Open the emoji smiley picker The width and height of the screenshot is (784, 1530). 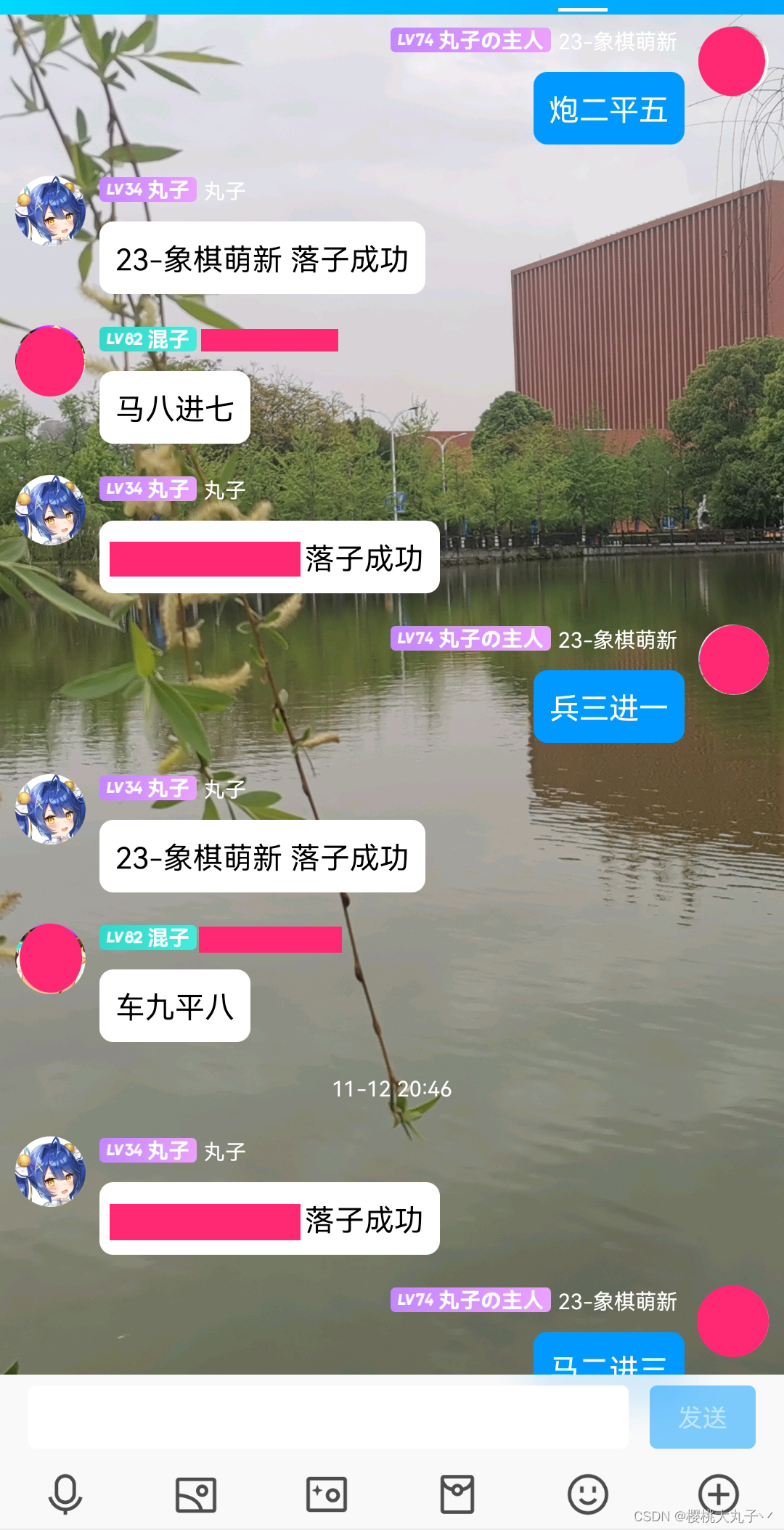coord(587,1494)
